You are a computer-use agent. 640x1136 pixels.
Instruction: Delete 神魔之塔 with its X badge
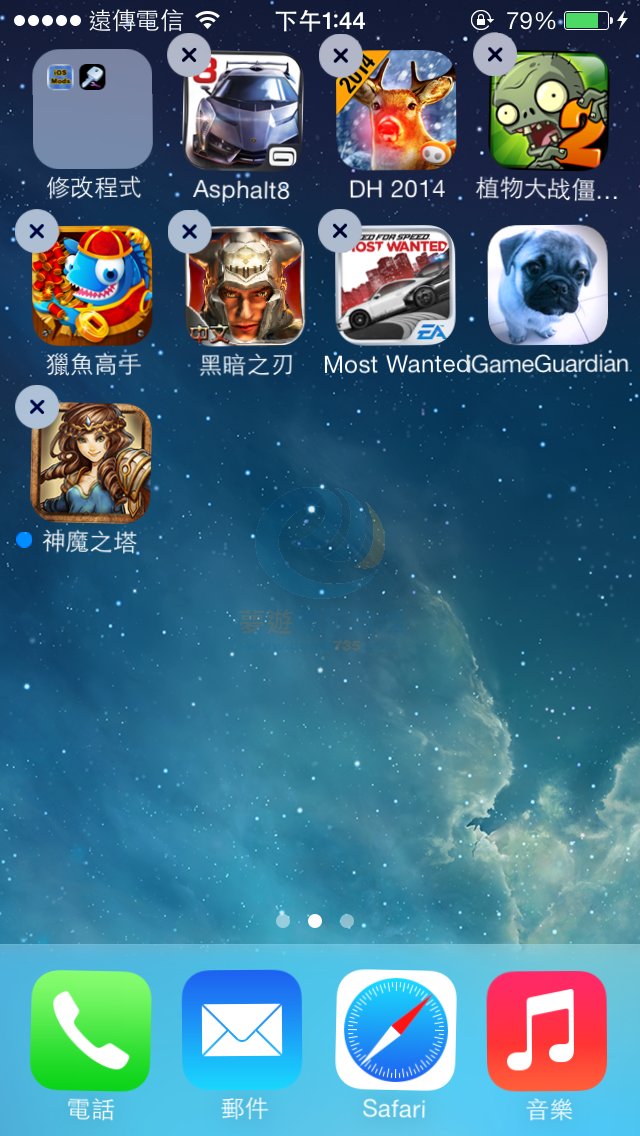37,407
